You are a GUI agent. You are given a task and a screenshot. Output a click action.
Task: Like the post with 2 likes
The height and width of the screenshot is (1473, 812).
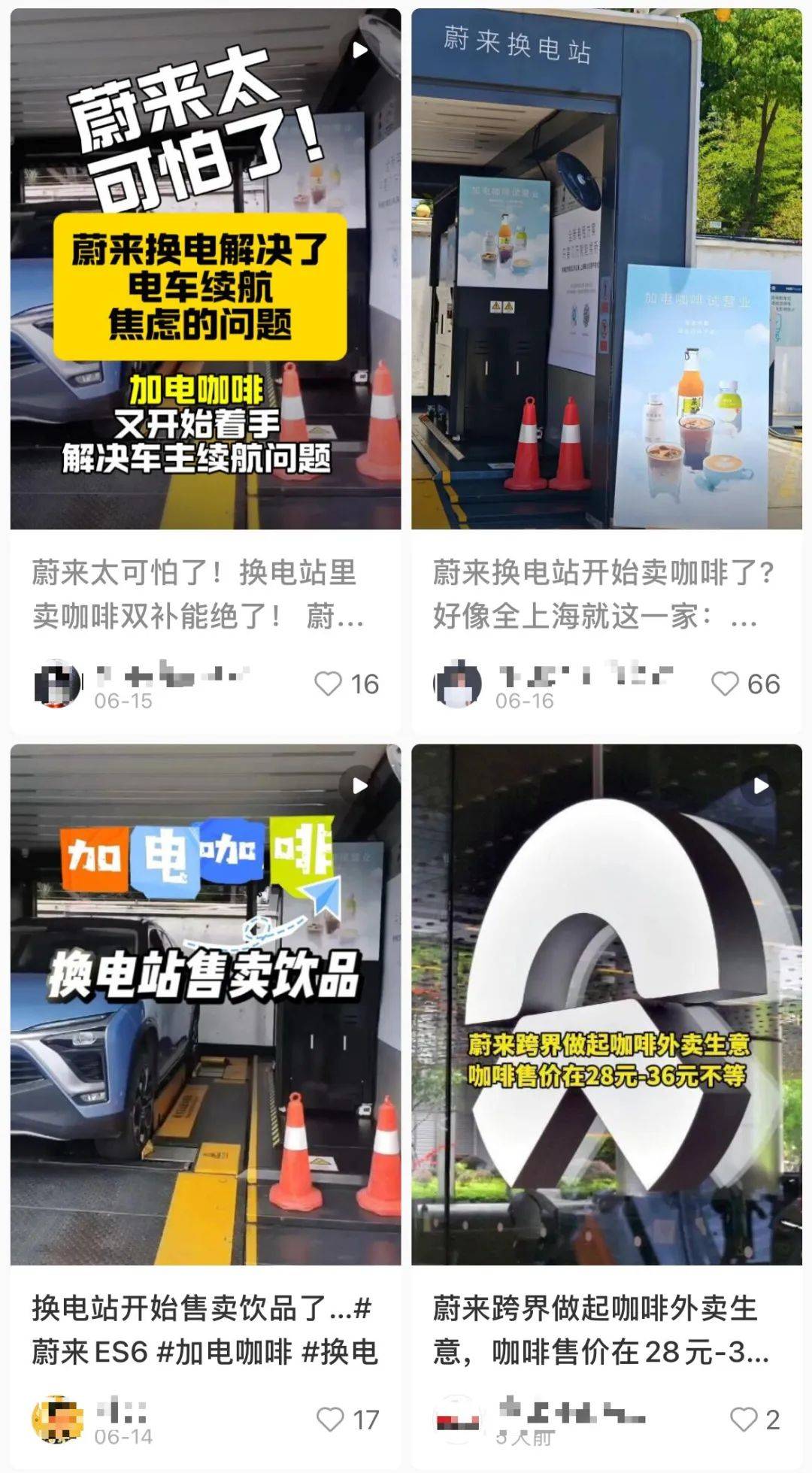coord(743,1419)
